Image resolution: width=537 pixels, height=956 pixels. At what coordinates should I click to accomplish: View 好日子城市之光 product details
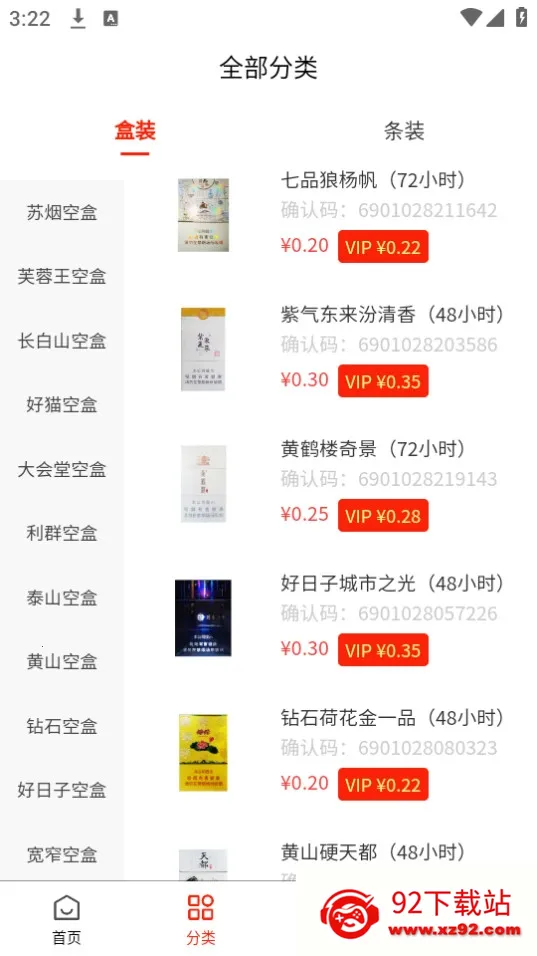click(330, 617)
